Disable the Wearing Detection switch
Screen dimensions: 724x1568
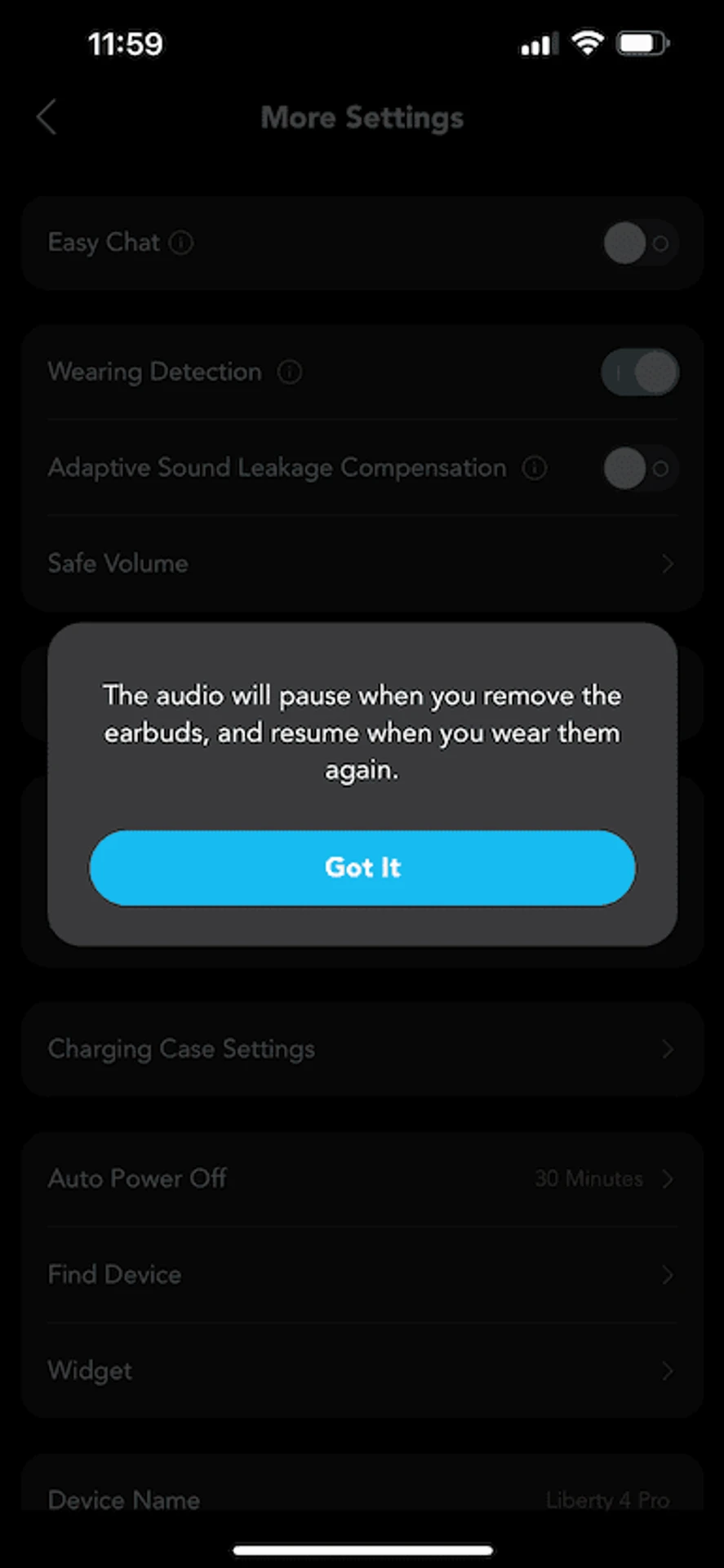639,372
